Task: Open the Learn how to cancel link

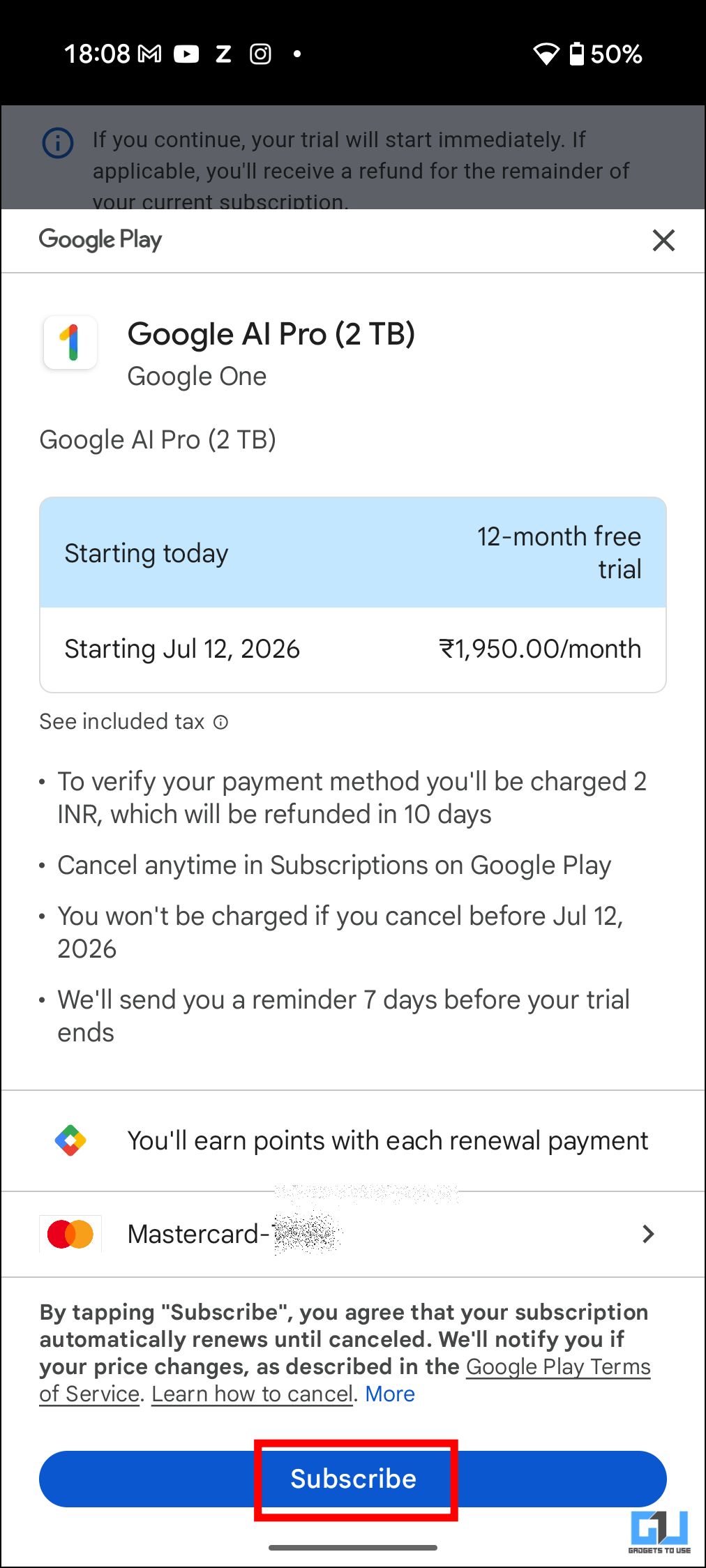Action: 253,1394
